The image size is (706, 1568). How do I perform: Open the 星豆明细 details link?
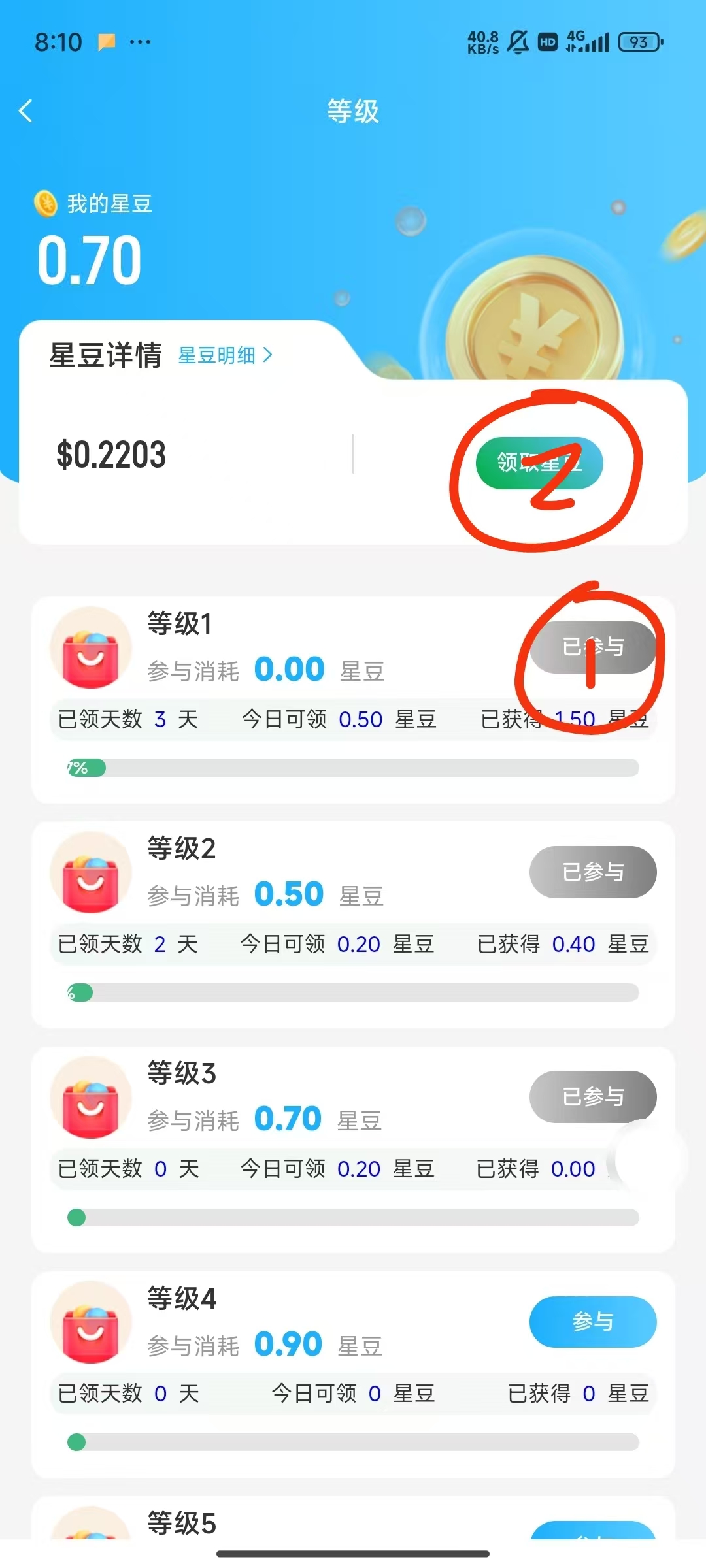click(225, 355)
